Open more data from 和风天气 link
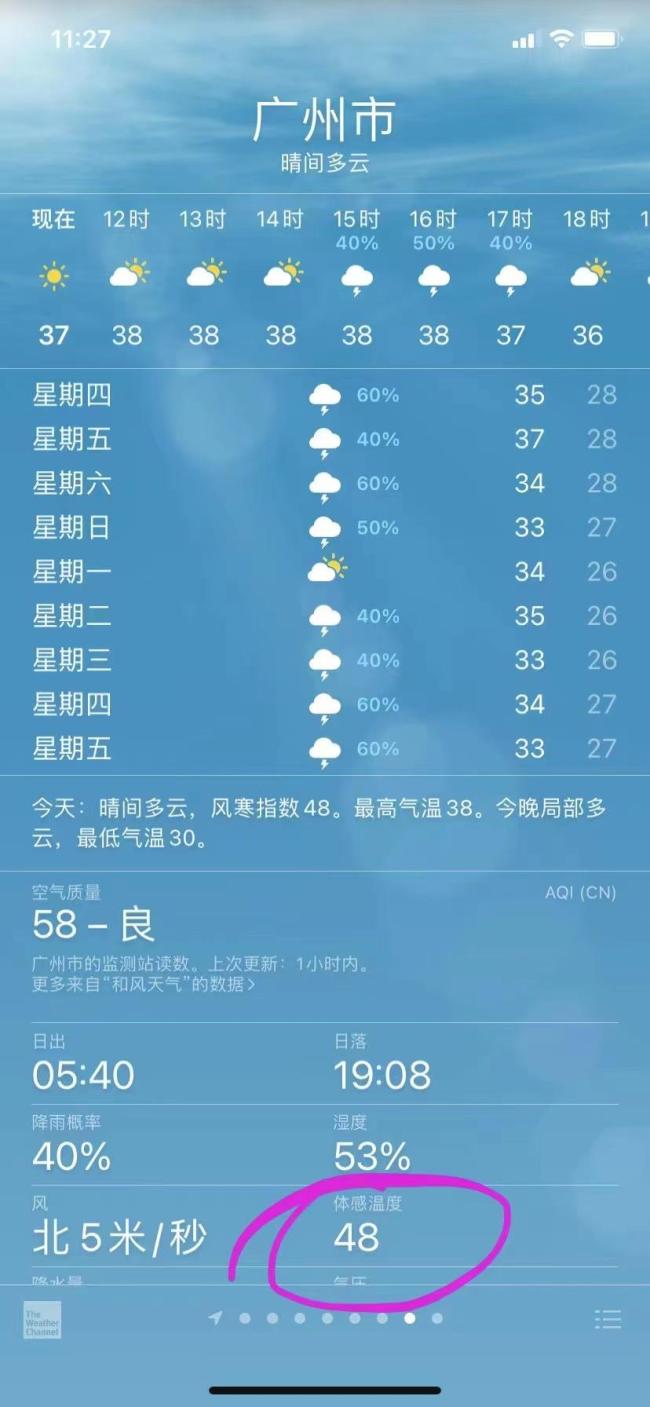 click(143, 985)
